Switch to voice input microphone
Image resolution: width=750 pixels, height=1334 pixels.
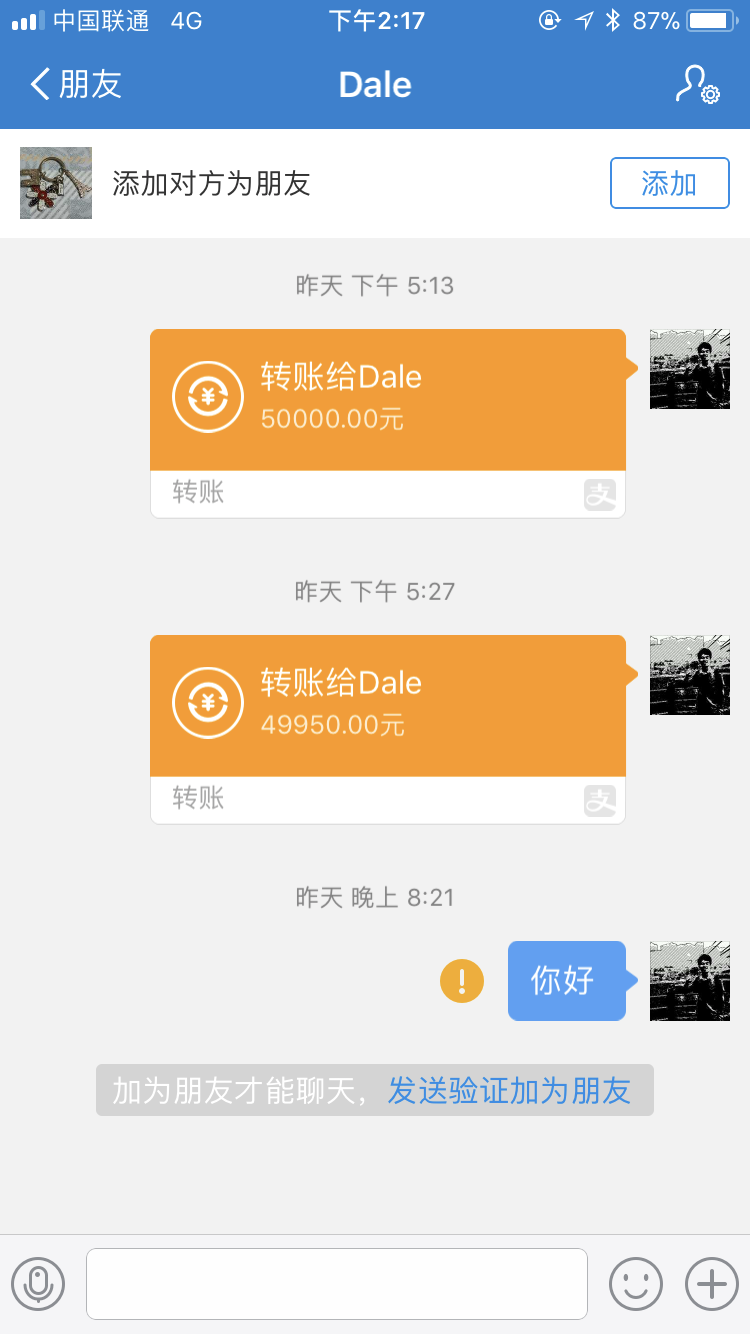[x=38, y=1283]
